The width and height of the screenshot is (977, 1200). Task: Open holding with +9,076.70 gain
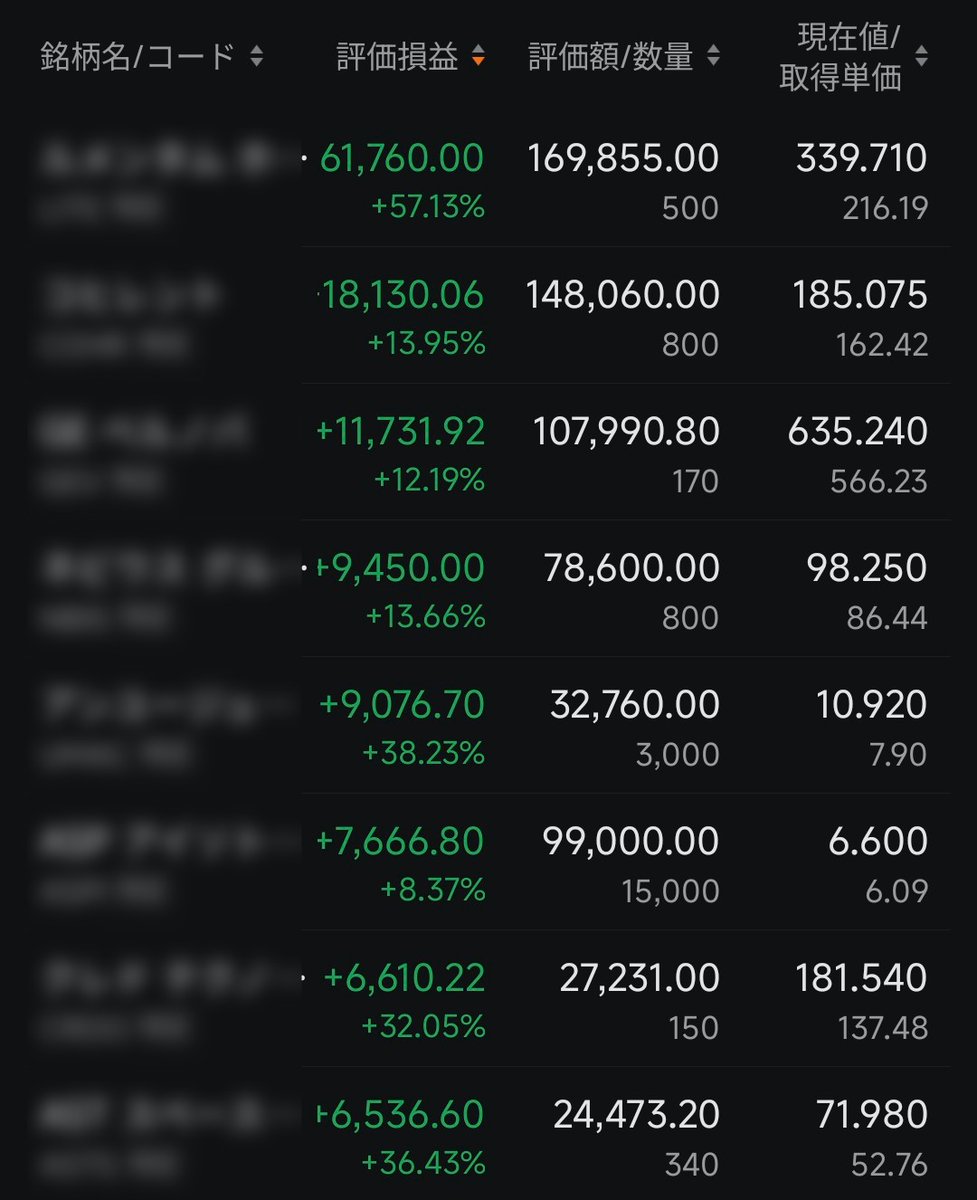point(490,727)
